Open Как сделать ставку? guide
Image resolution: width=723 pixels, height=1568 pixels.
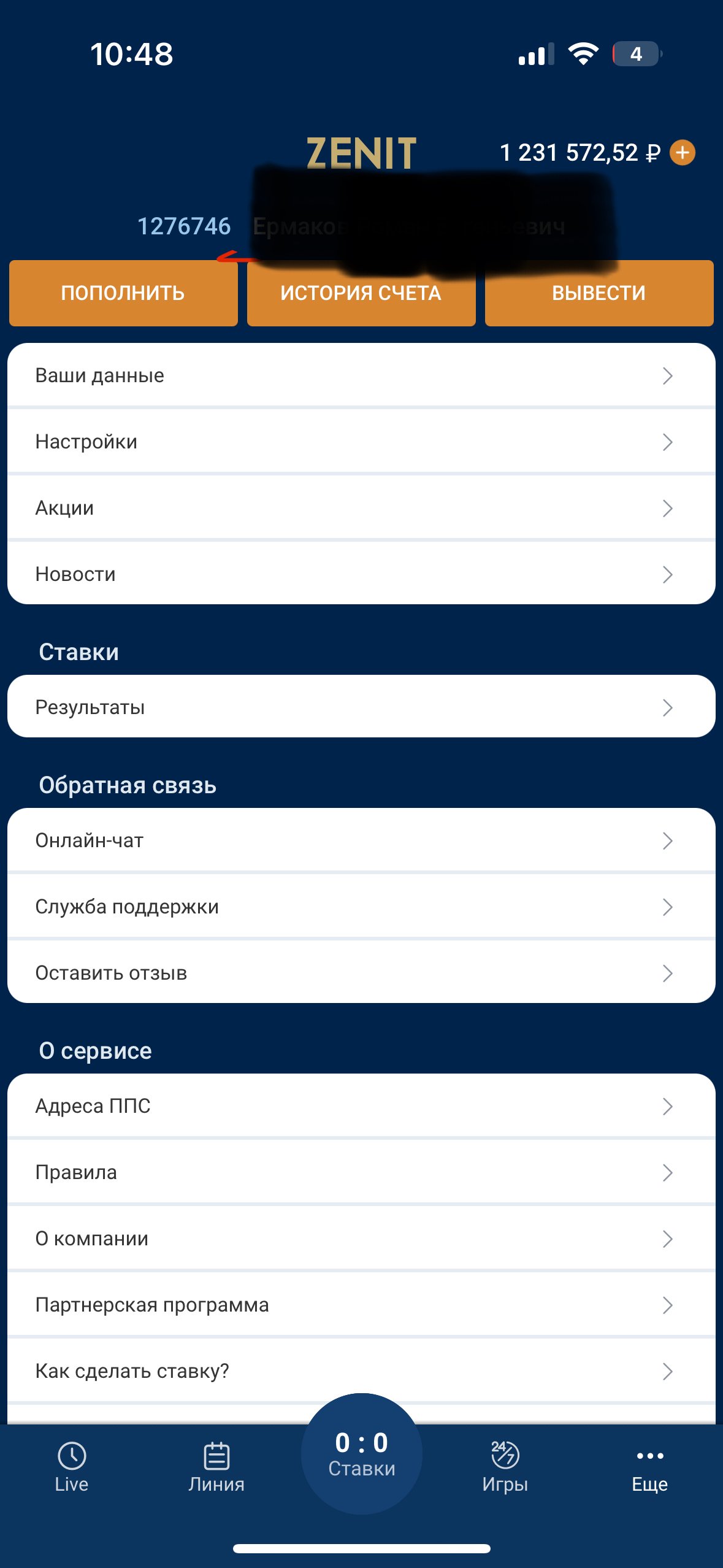coord(361,1371)
